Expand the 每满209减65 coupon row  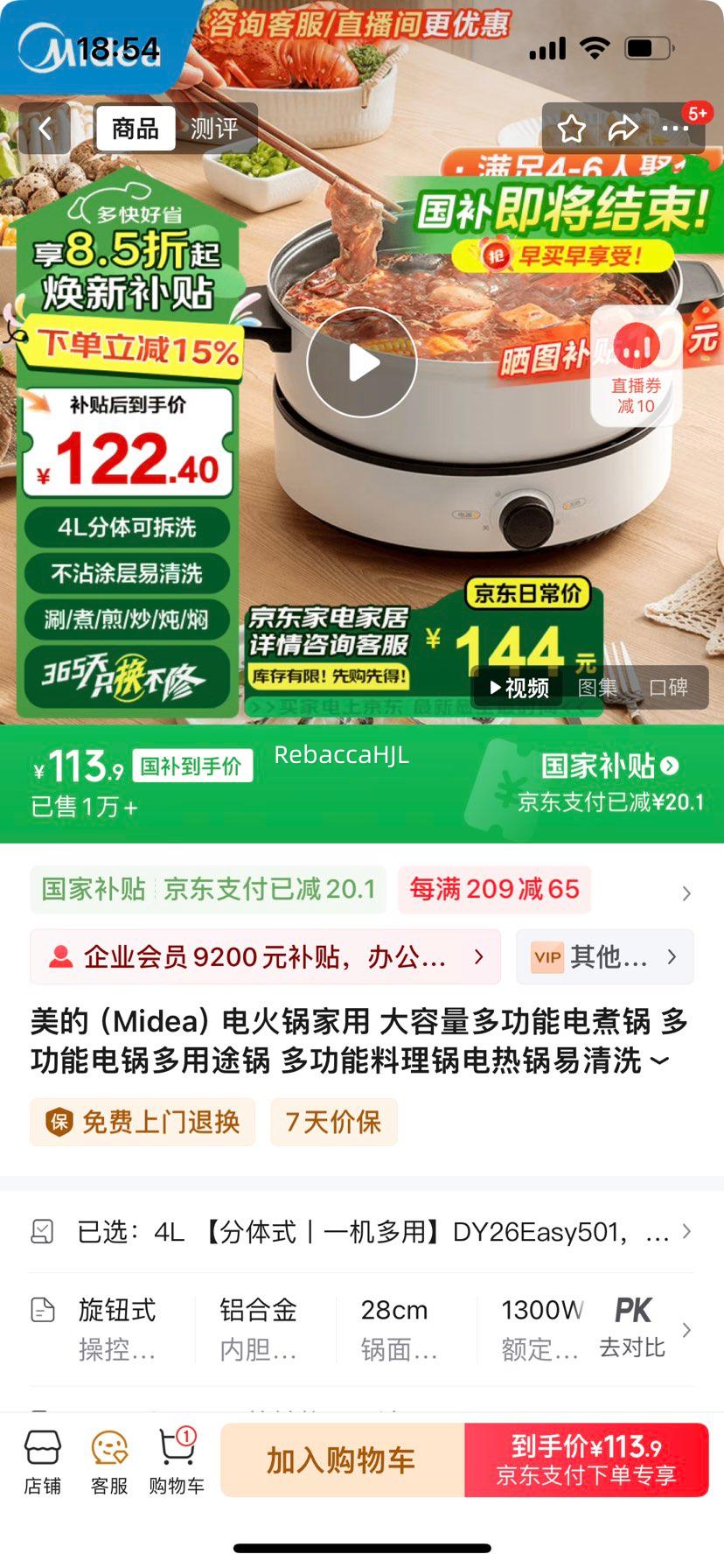[x=494, y=889]
